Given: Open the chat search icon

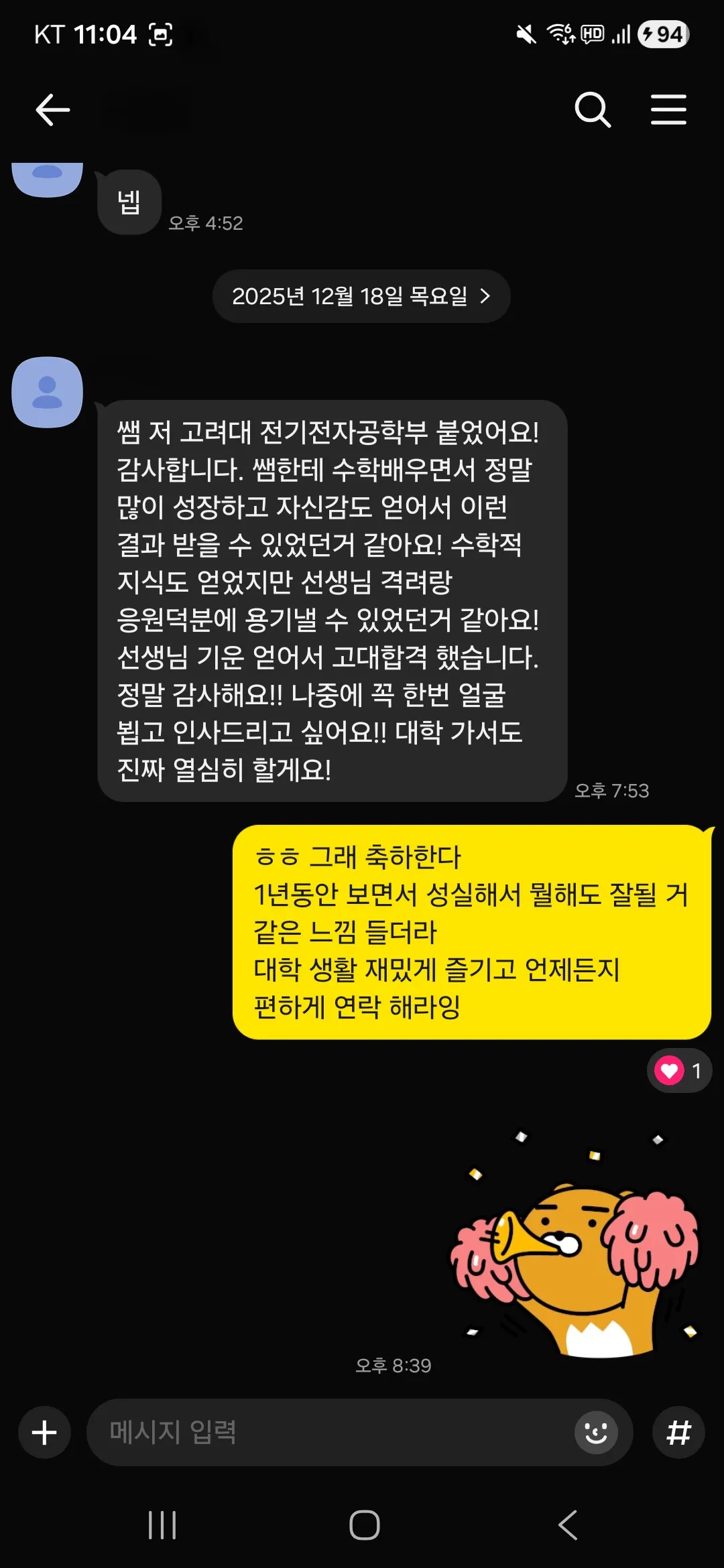Looking at the screenshot, I should [x=593, y=109].
